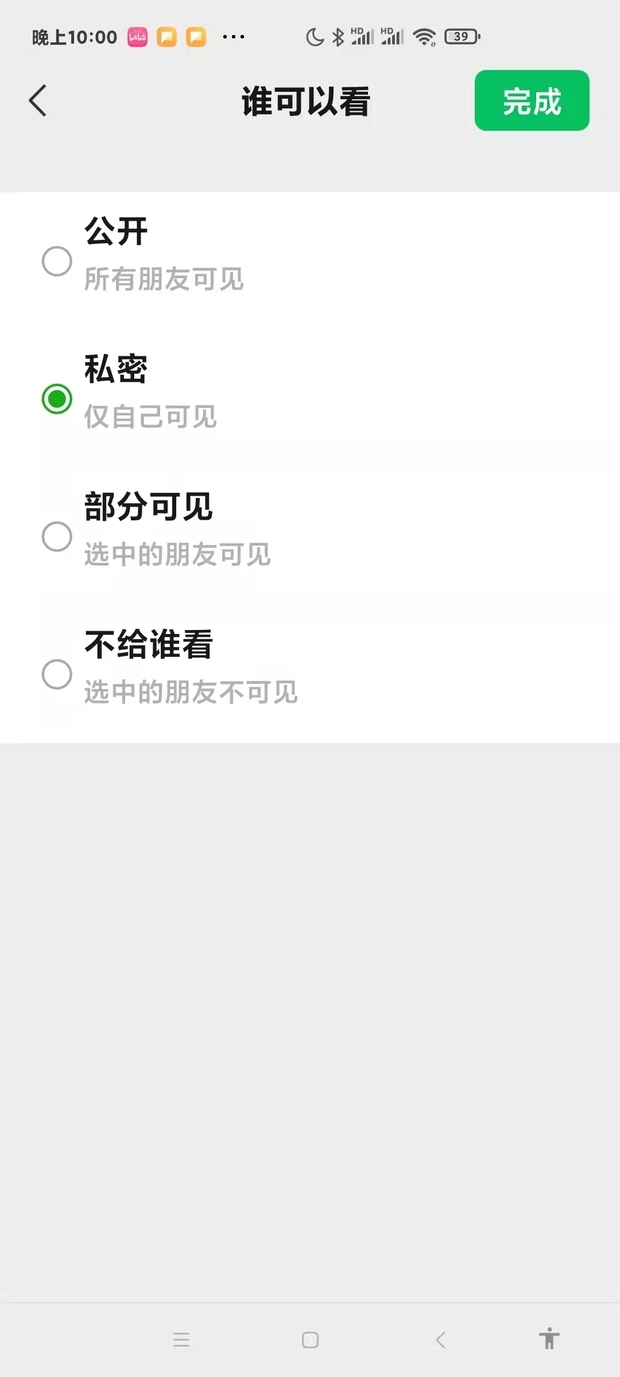The image size is (620, 1377).
Task: Select the 公开 option
Action: pyautogui.click(x=310, y=261)
